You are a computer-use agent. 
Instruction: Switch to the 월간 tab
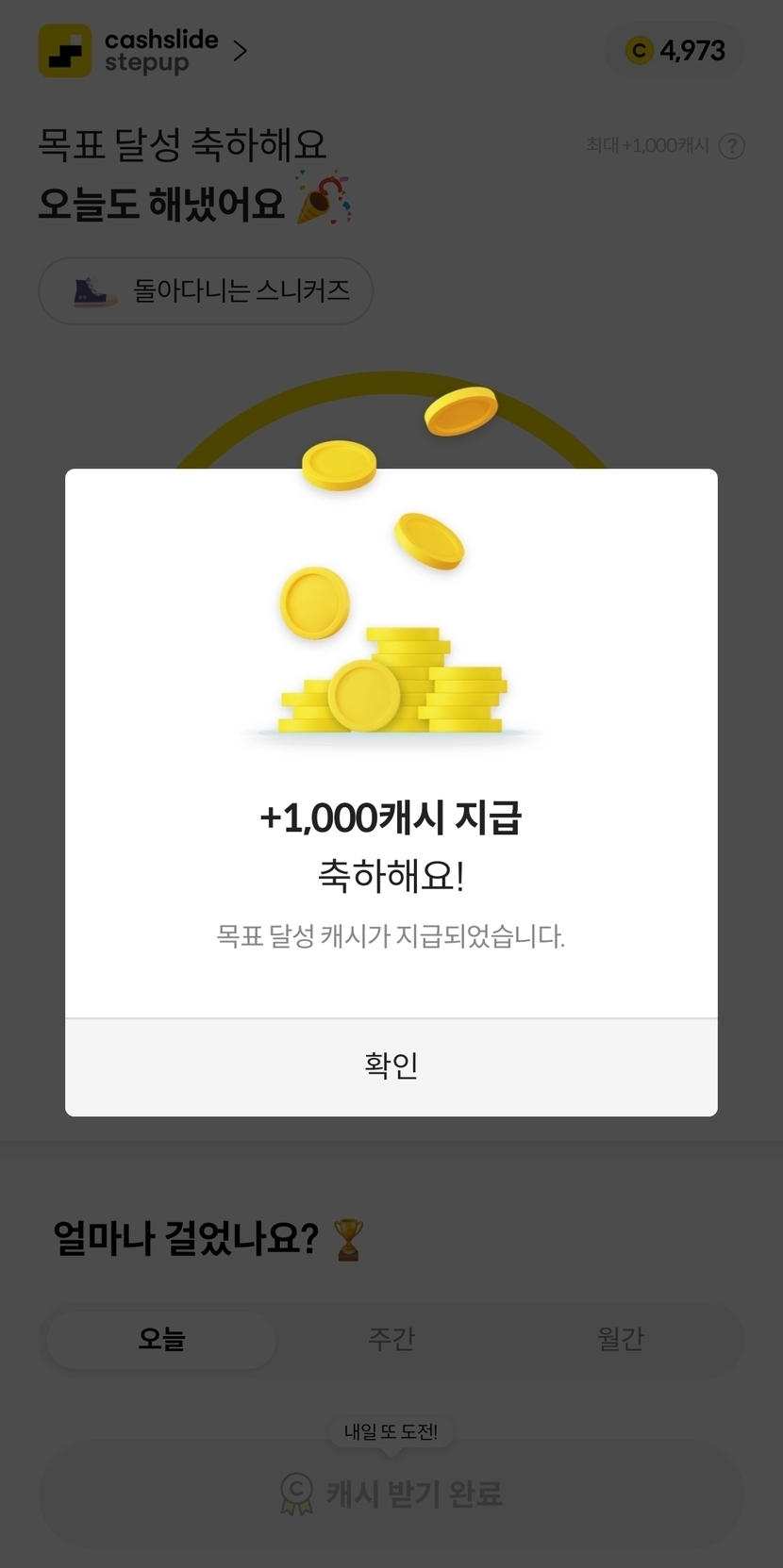(620, 1339)
